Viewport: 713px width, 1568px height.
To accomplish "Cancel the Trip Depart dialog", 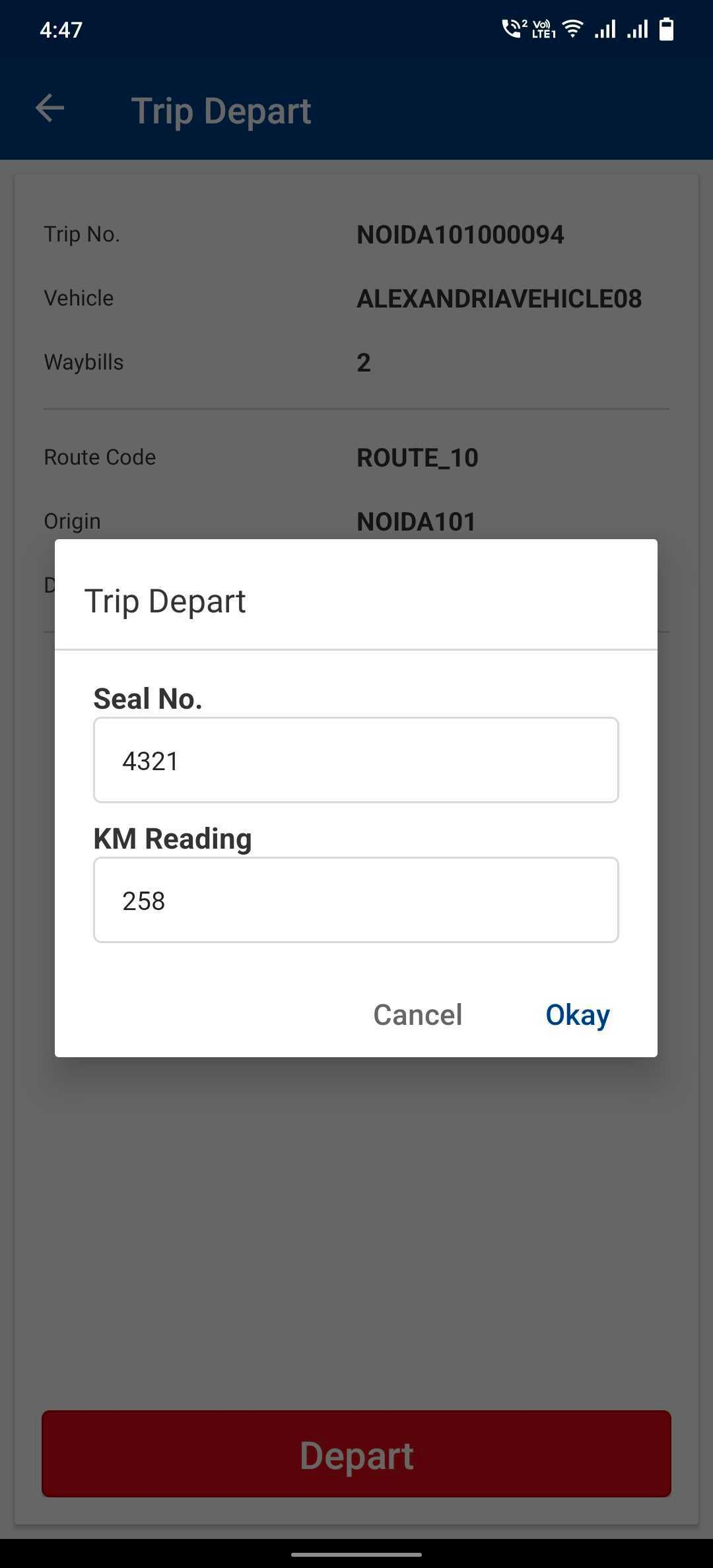I will [417, 1015].
